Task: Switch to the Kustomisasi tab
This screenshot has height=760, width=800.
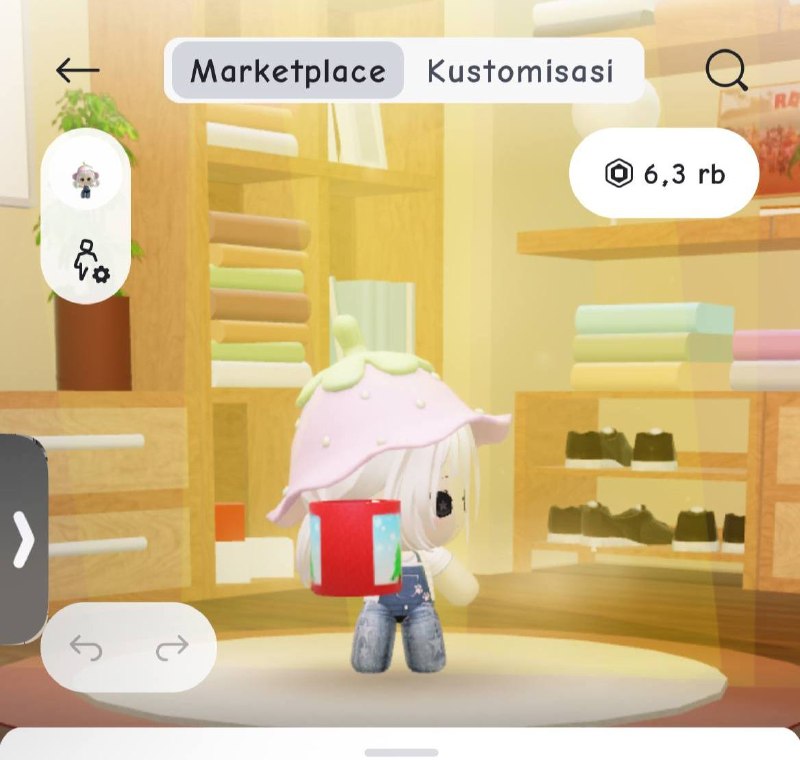Action: [x=520, y=71]
